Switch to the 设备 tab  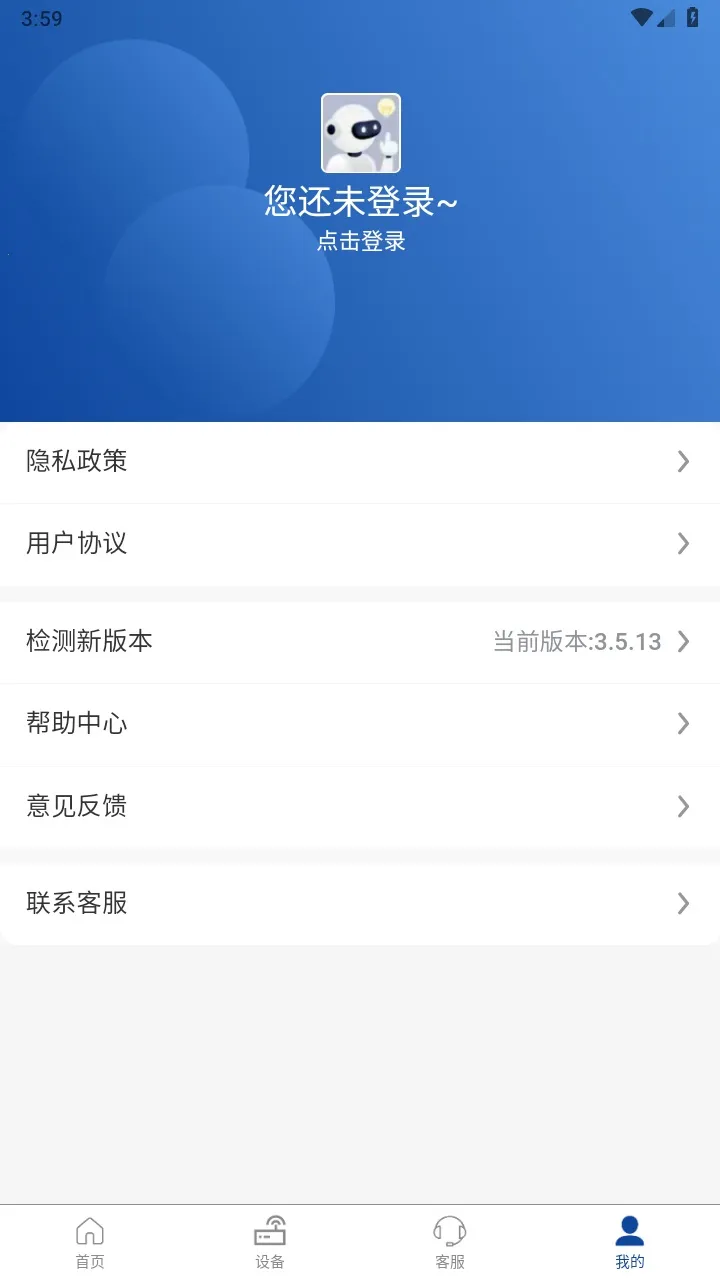click(x=270, y=1240)
